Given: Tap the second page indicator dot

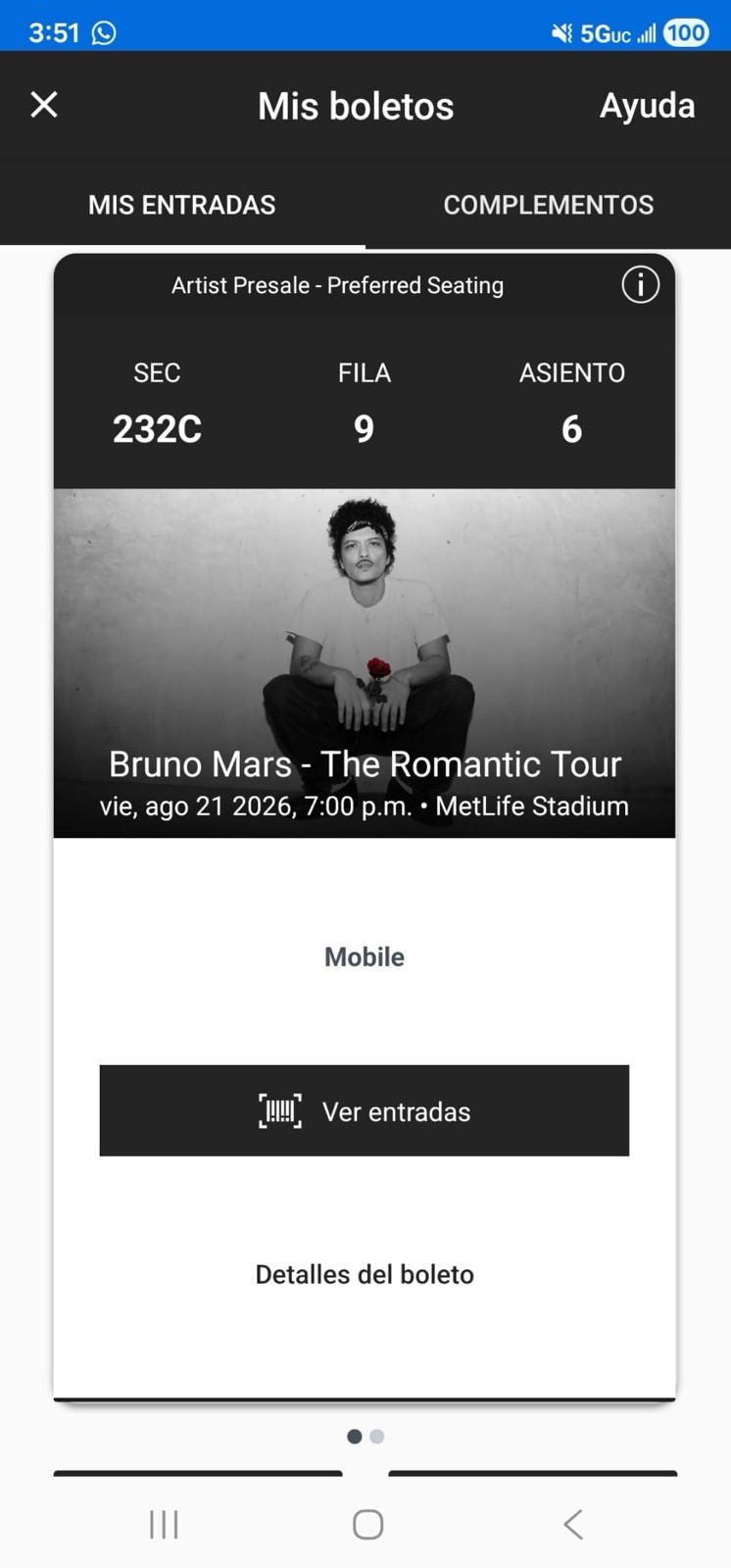Looking at the screenshot, I should 375,1437.
